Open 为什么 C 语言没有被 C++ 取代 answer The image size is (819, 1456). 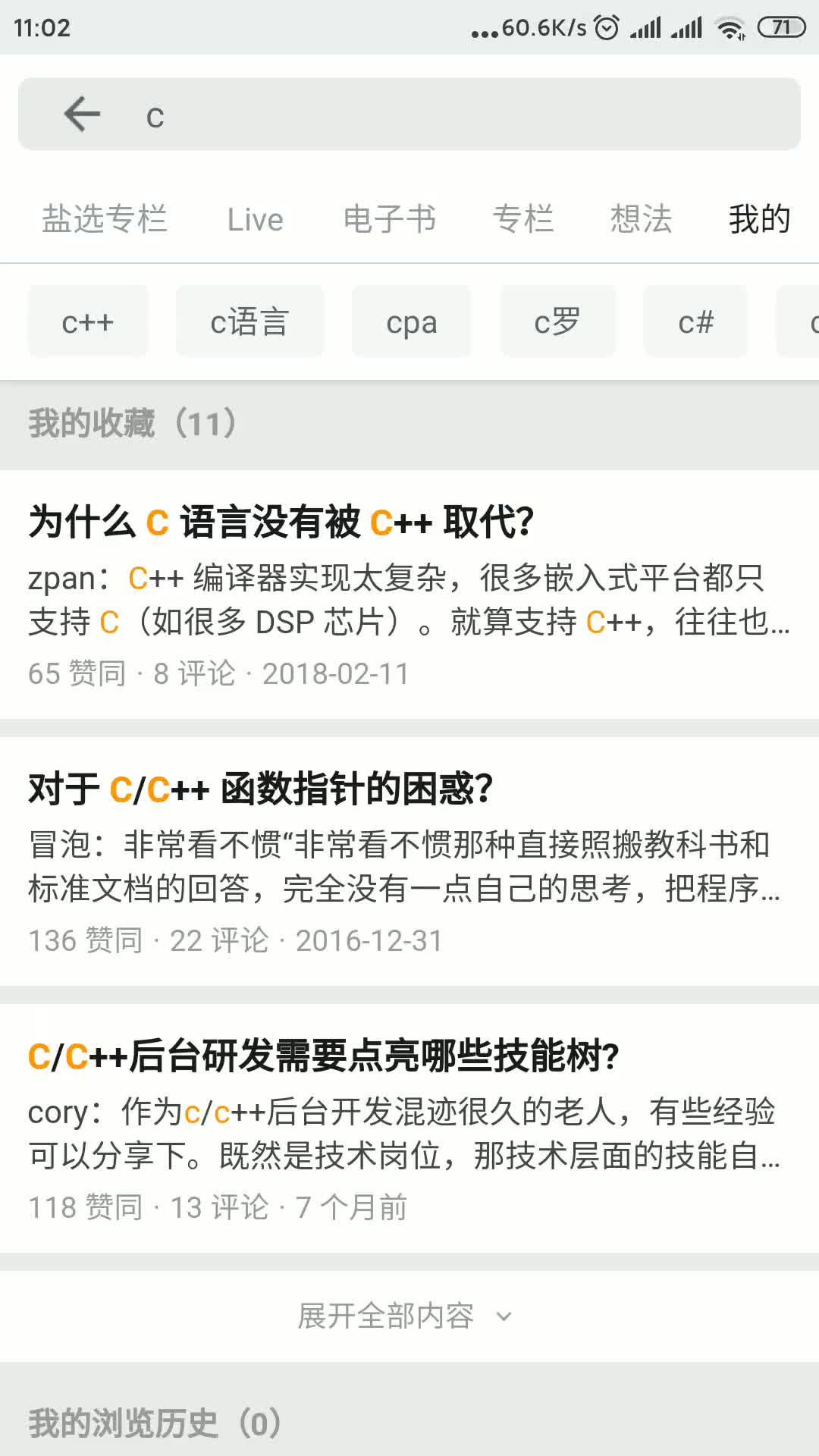tap(409, 595)
